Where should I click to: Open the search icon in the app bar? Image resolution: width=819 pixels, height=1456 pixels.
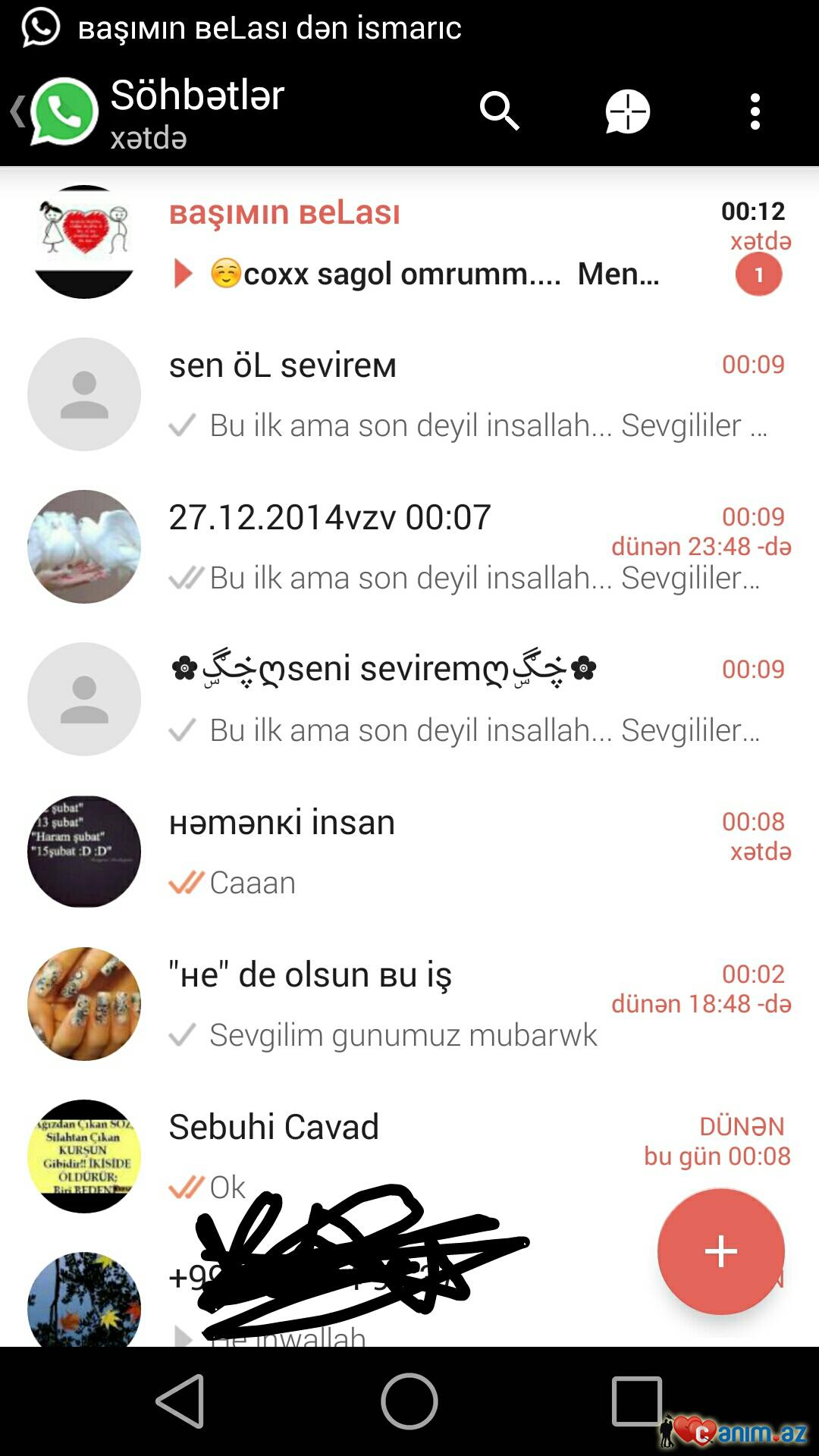coord(499,112)
